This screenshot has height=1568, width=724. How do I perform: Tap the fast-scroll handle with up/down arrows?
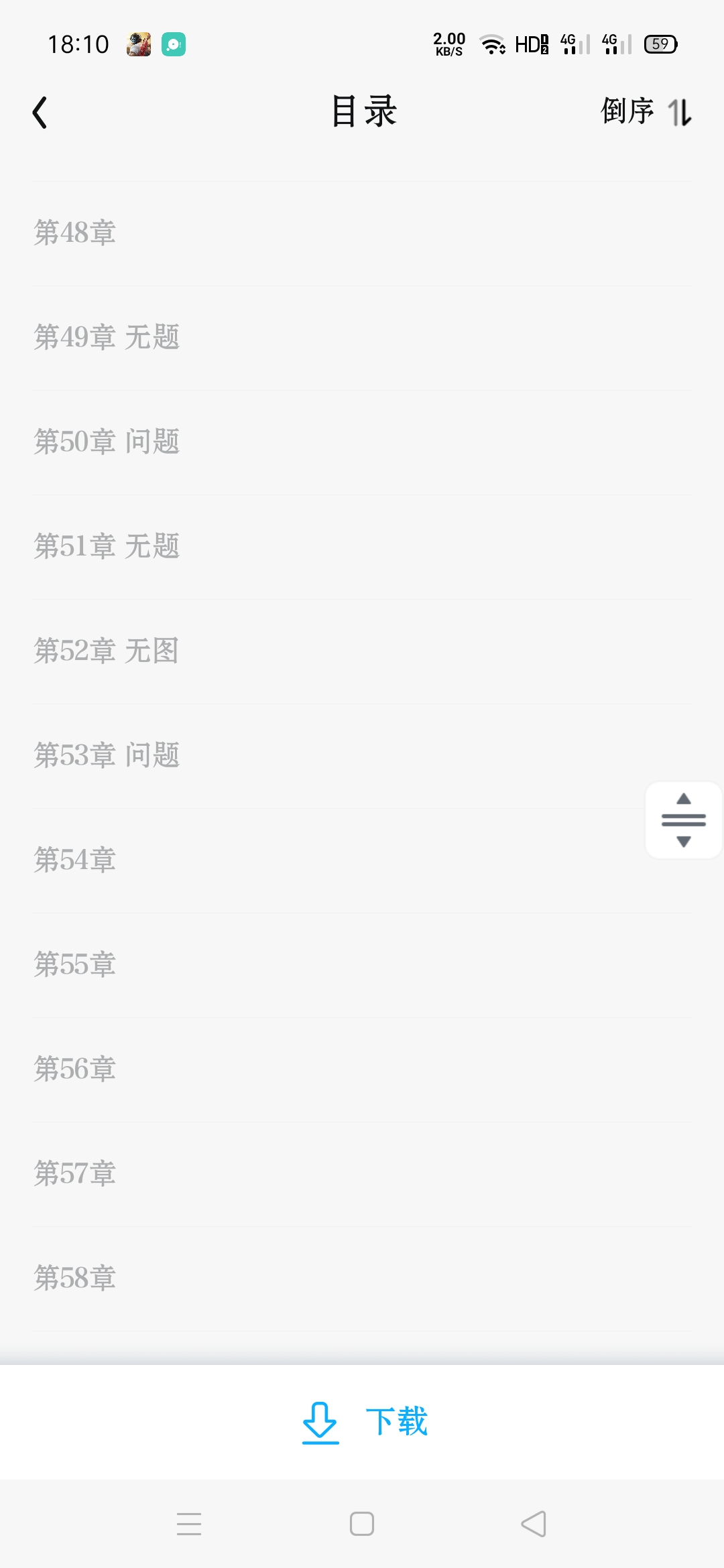[x=684, y=820]
